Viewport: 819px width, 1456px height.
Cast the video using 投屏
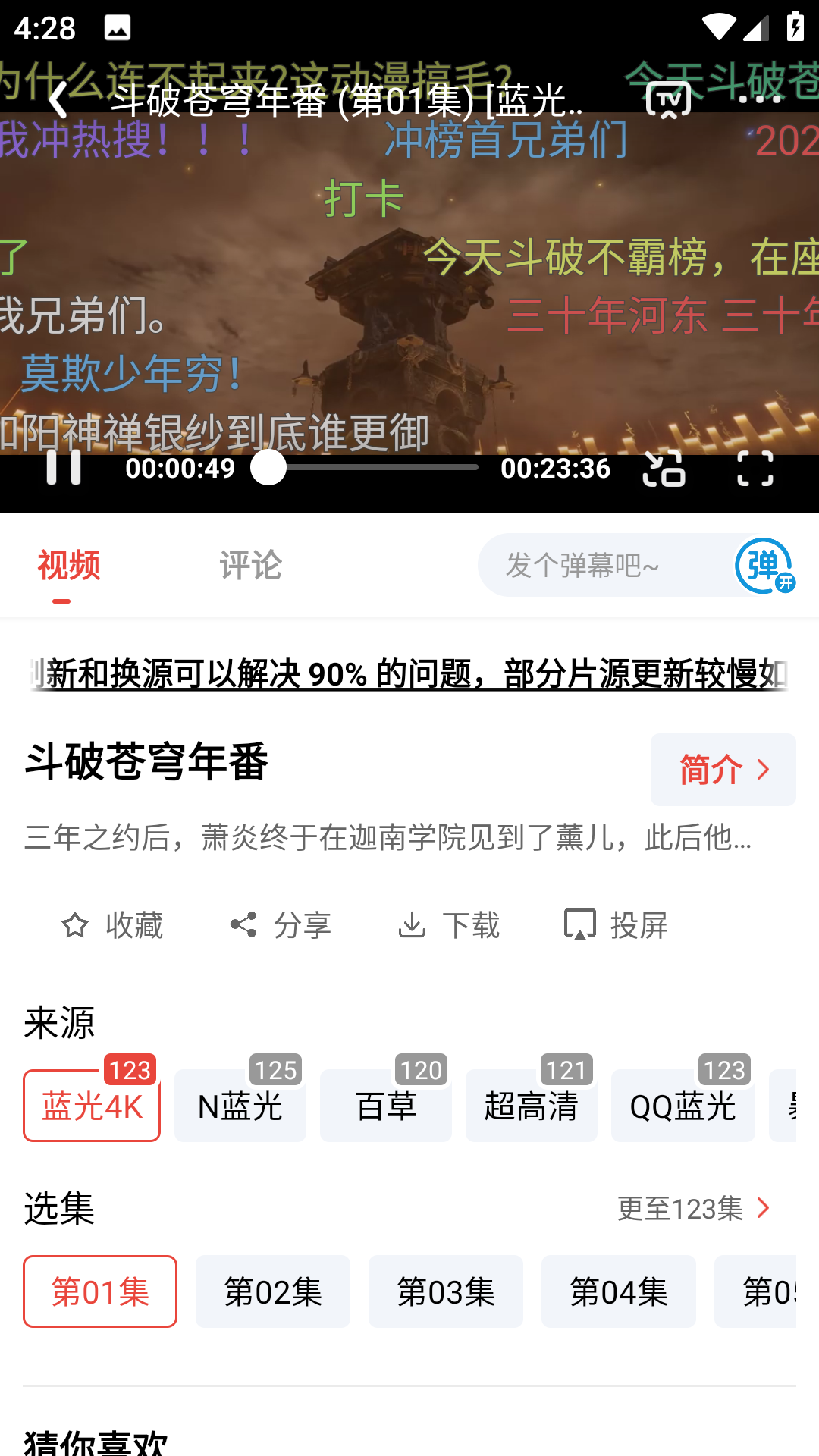click(x=617, y=925)
